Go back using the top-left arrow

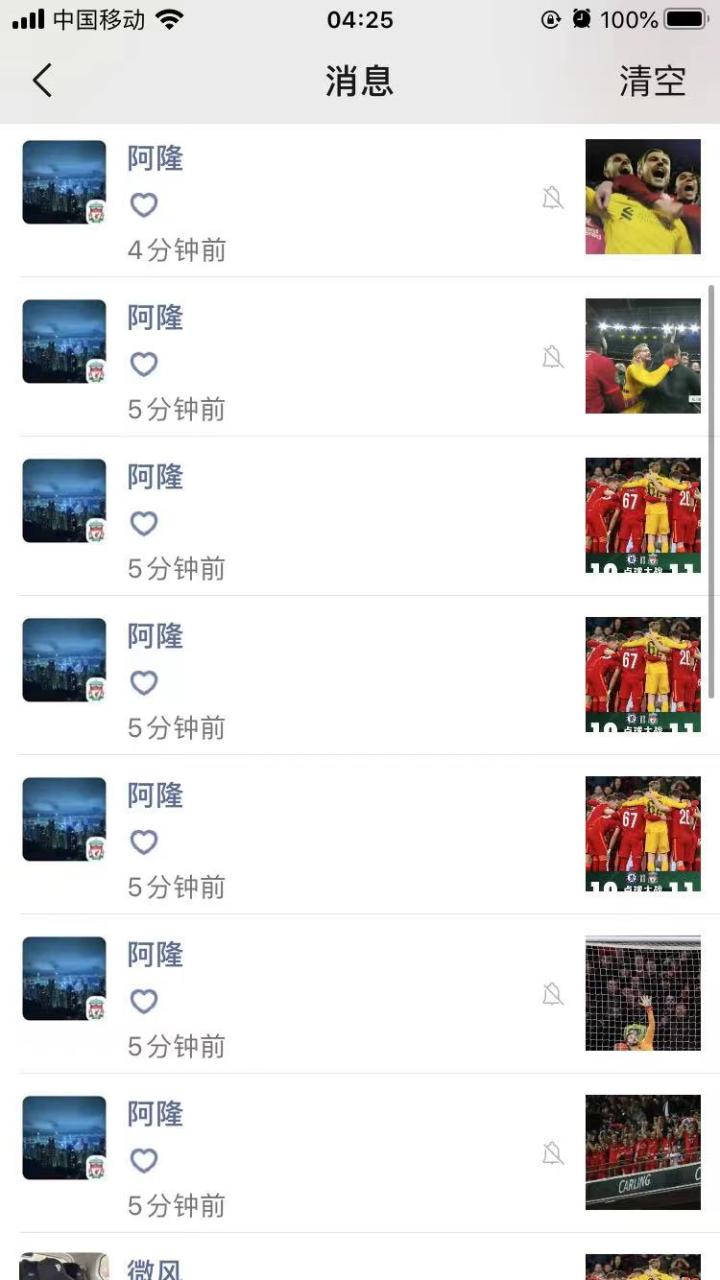point(42,80)
